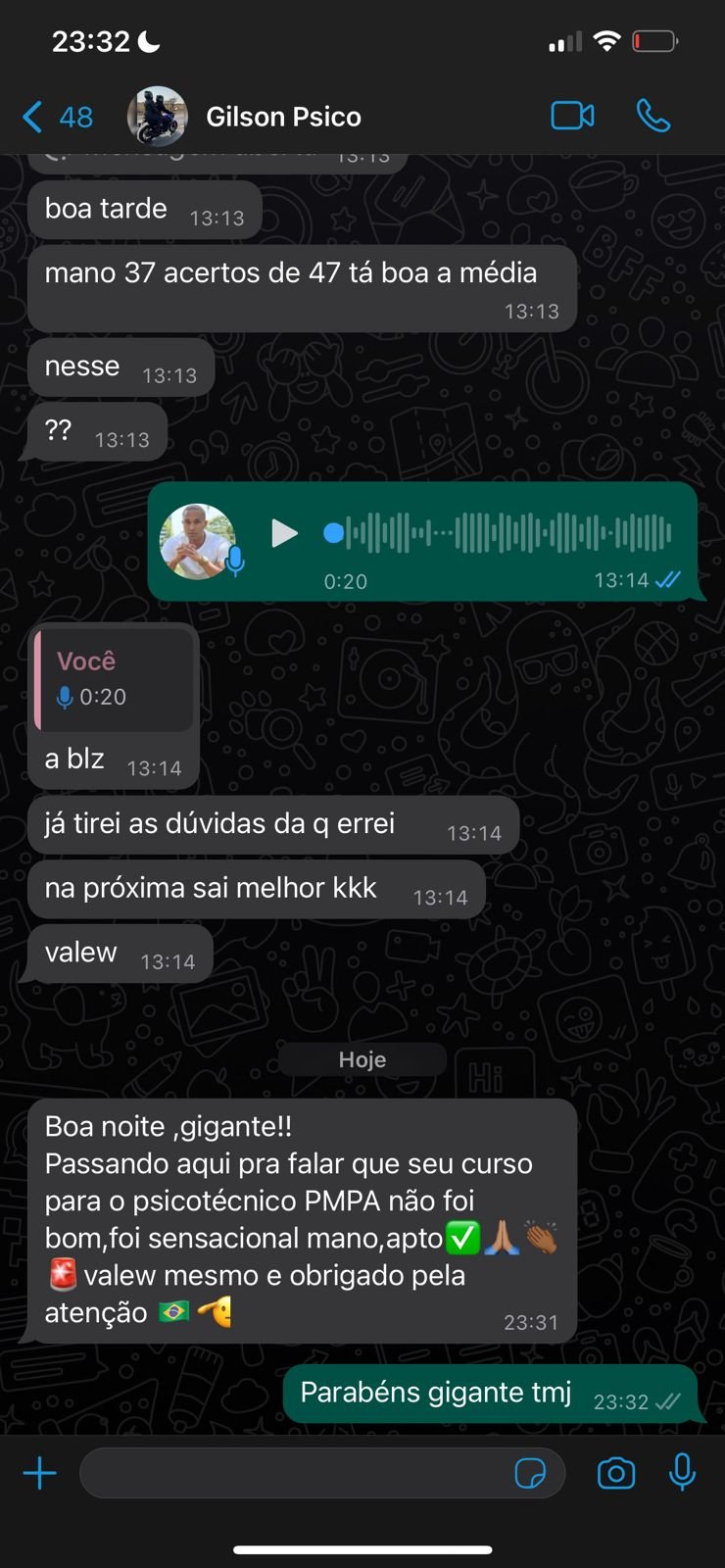Record a voice message with the microphone
This screenshot has width=725, height=1568.
point(682,1472)
